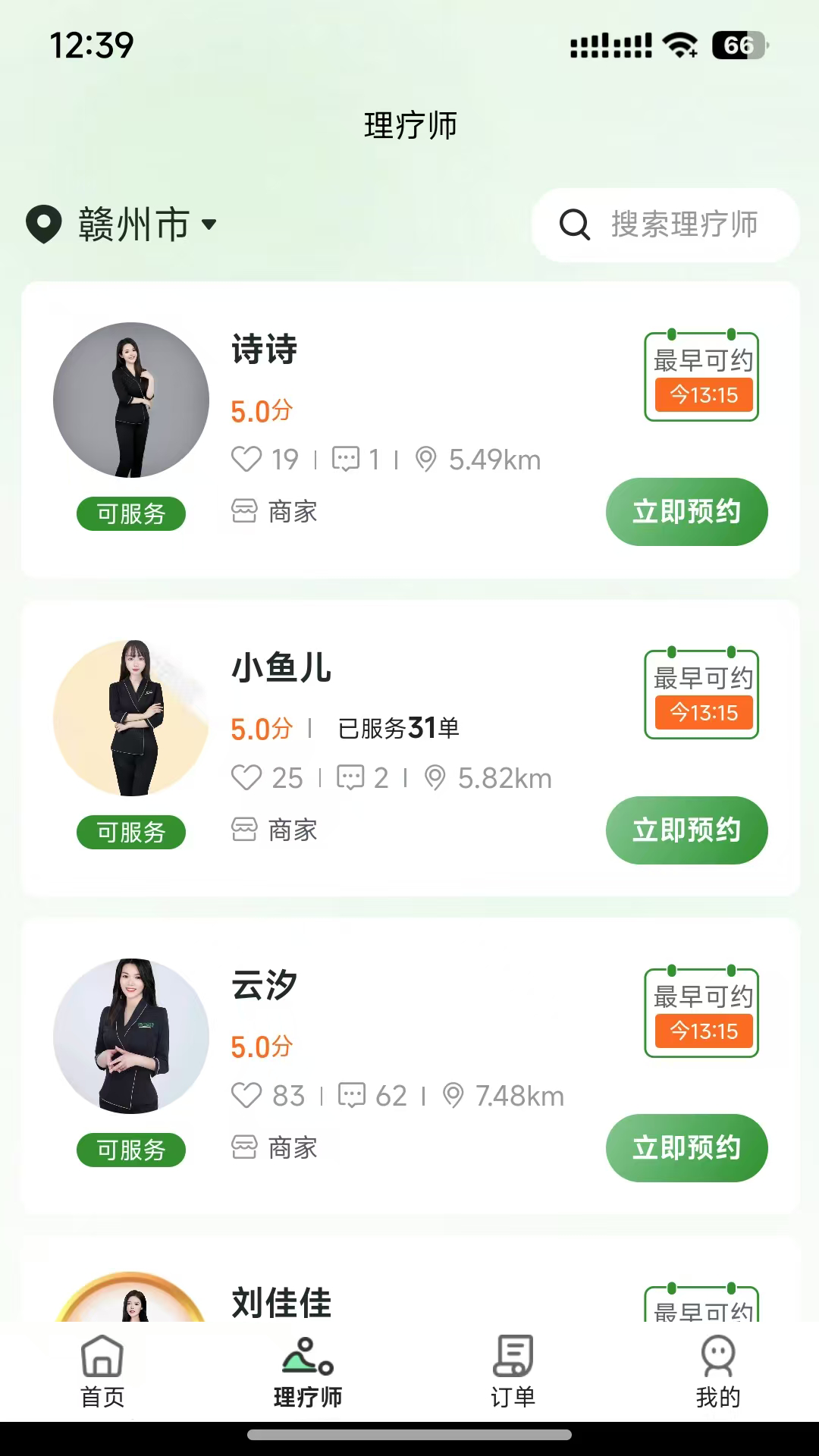Book 云汐 via 立即预约 button
Image resolution: width=819 pixels, height=1456 pixels.
(x=686, y=1148)
